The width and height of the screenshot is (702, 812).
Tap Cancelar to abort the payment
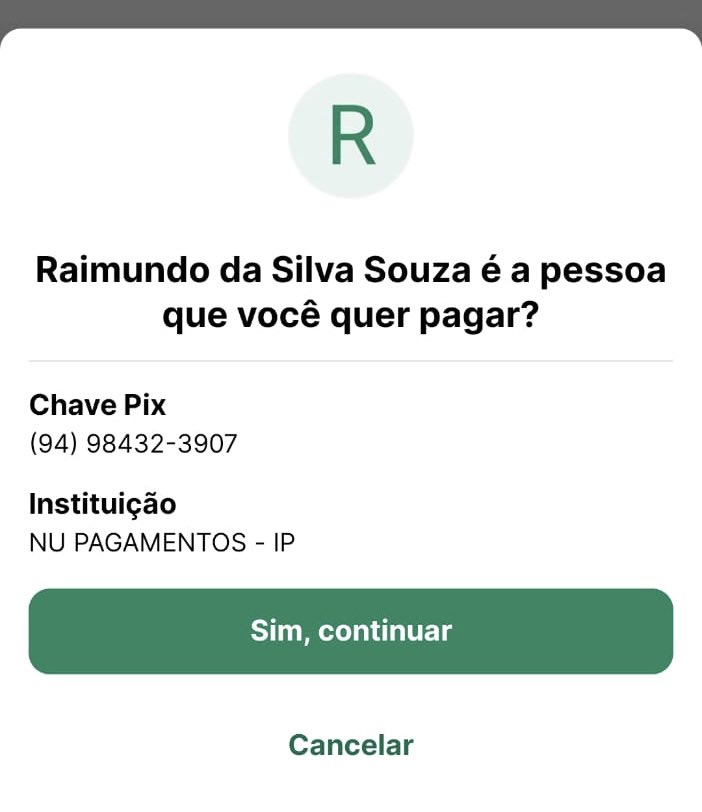[x=350, y=745]
